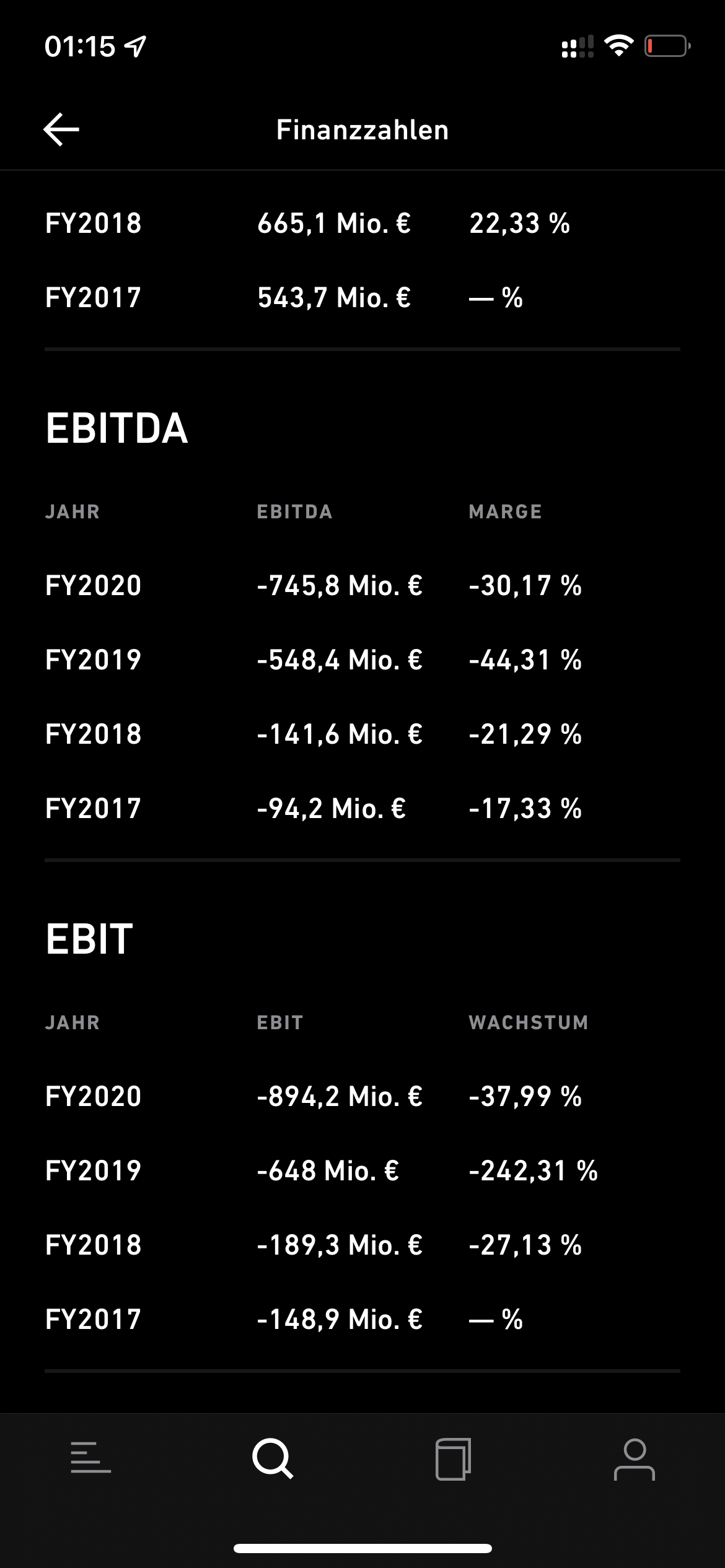This screenshot has height=1568, width=725.
Task: Go back from Finanzzahlen
Action: [x=61, y=129]
